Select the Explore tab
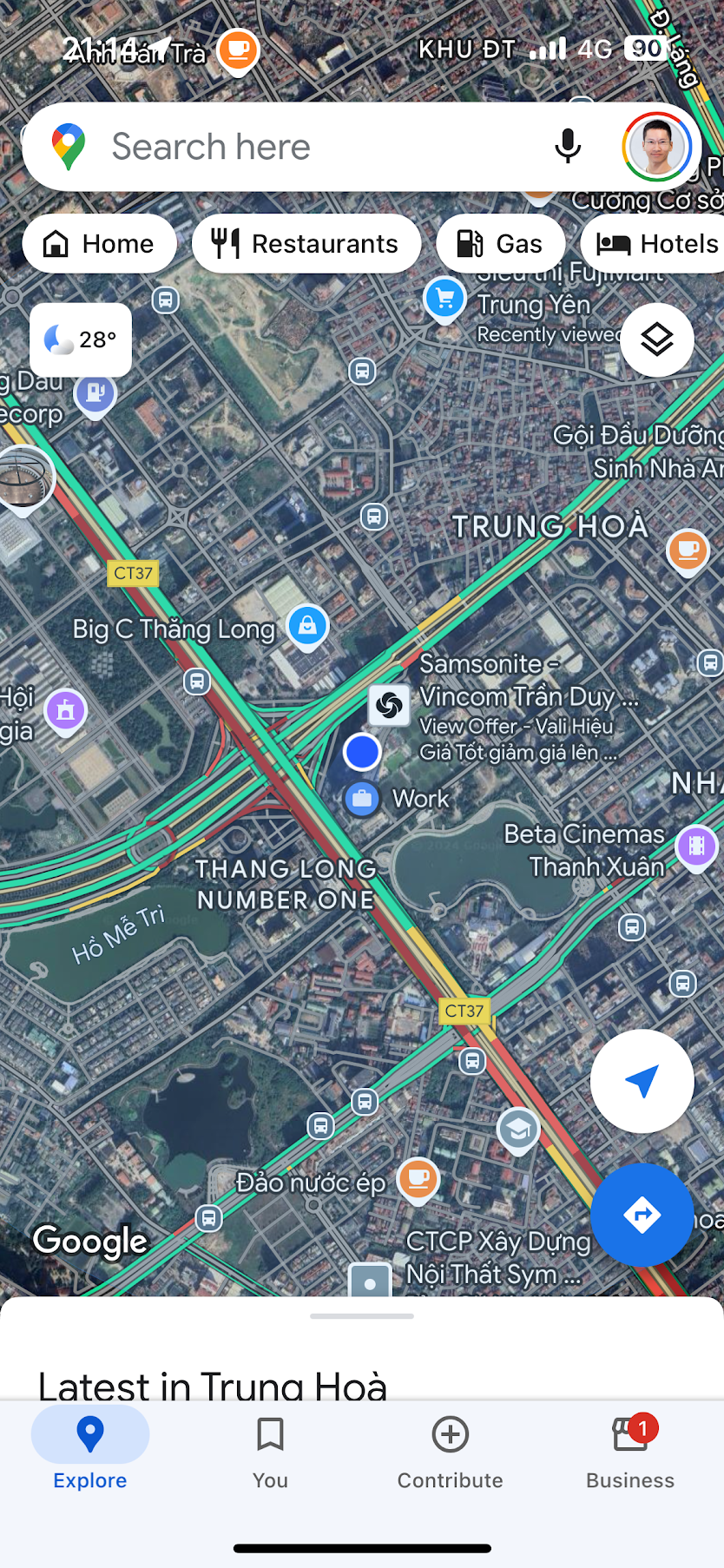This screenshot has height=1568, width=724. (x=90, y=1449)
